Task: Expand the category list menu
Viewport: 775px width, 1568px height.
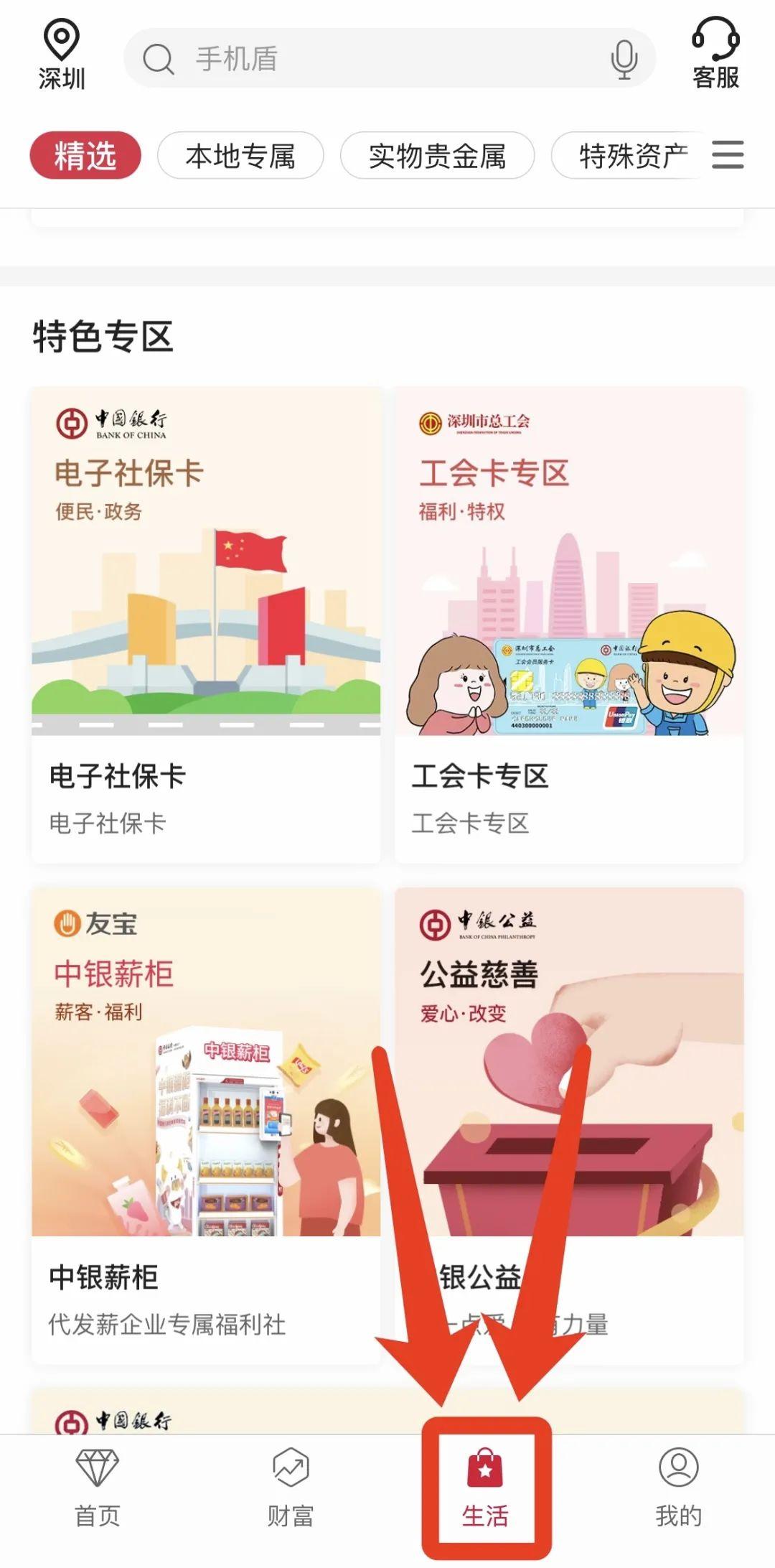Action: point(728,155)
